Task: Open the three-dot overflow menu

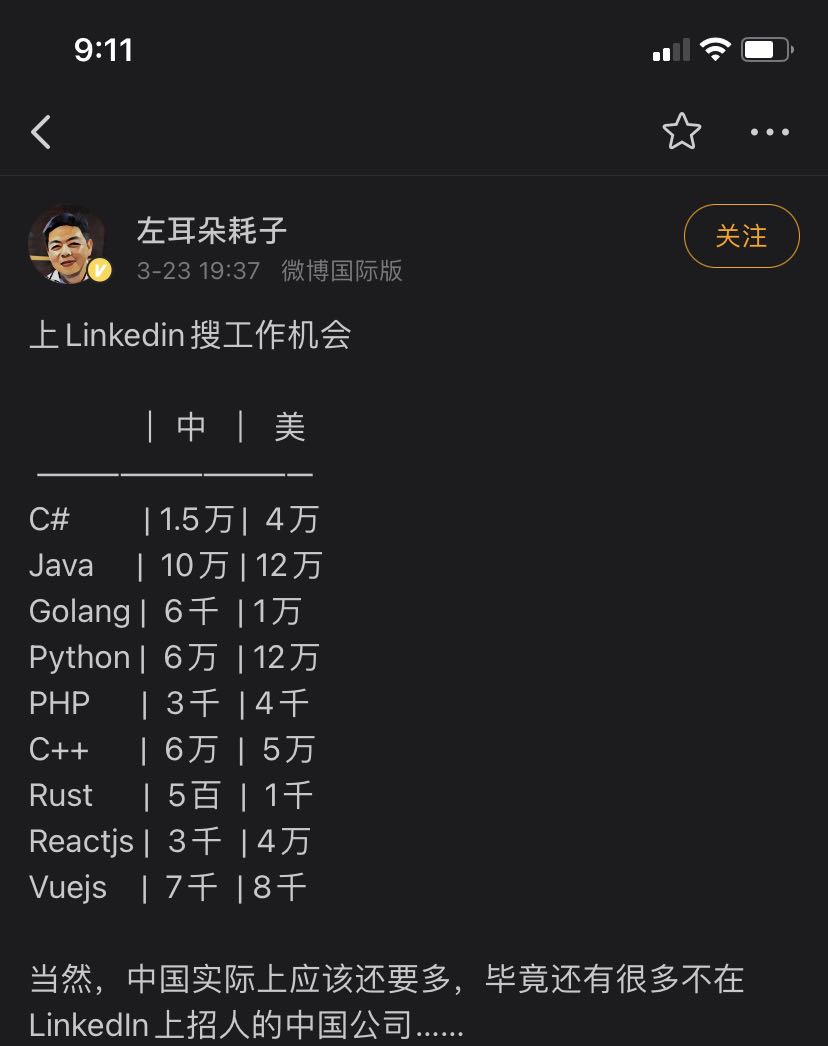Action: click(x=769, y=132)
